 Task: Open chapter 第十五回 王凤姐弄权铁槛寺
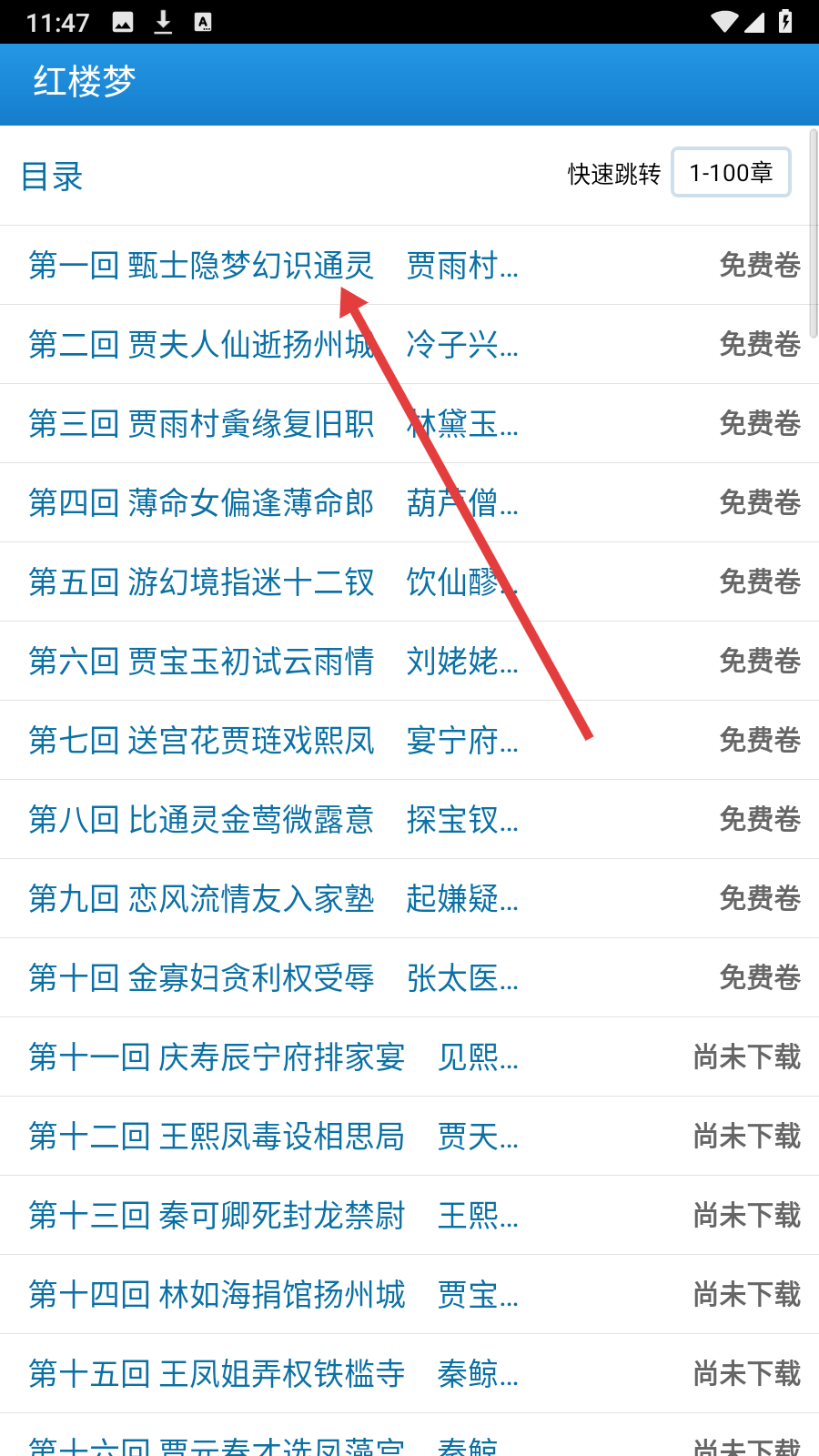click(x=409, y=1373)
